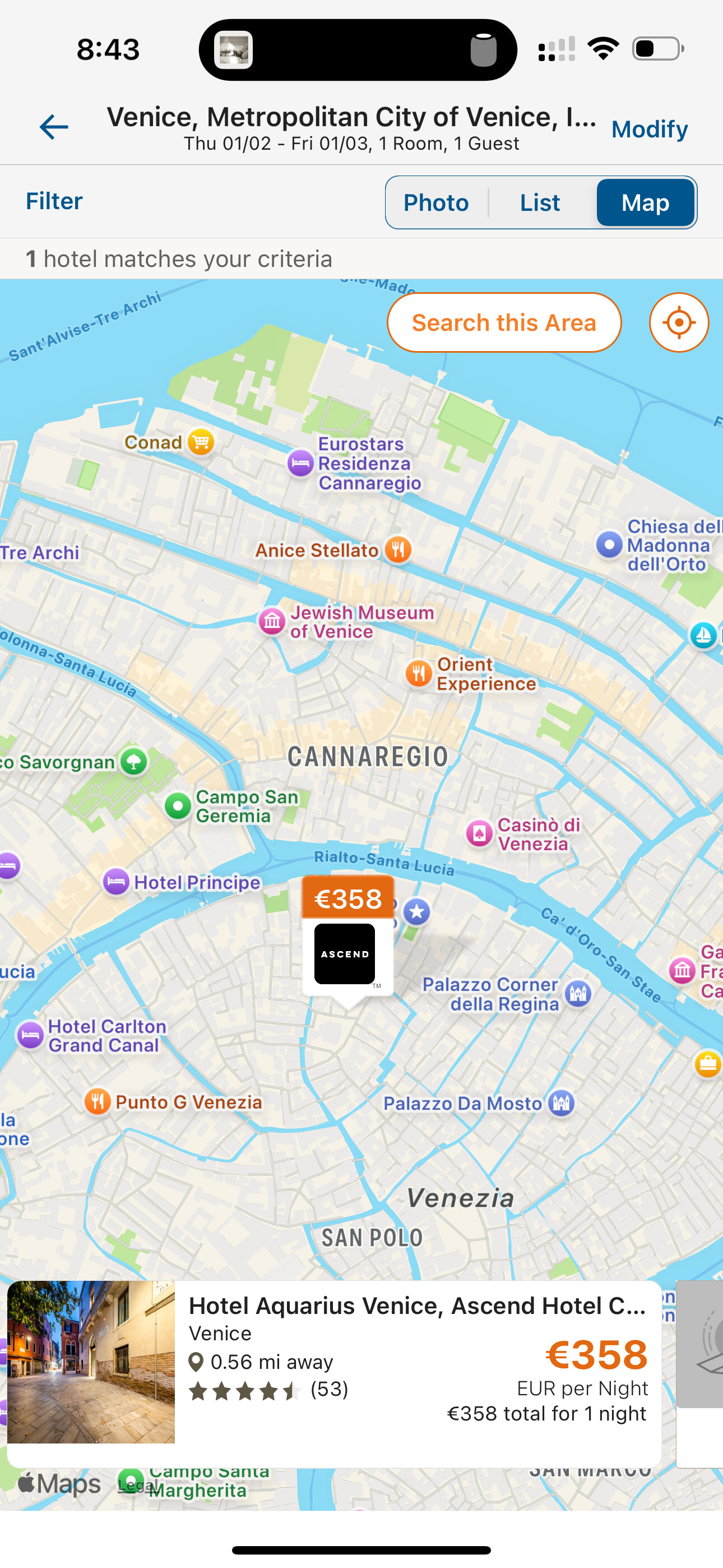Tap Modify to change search details
The image size is (723, 1568).
point(650,129)
